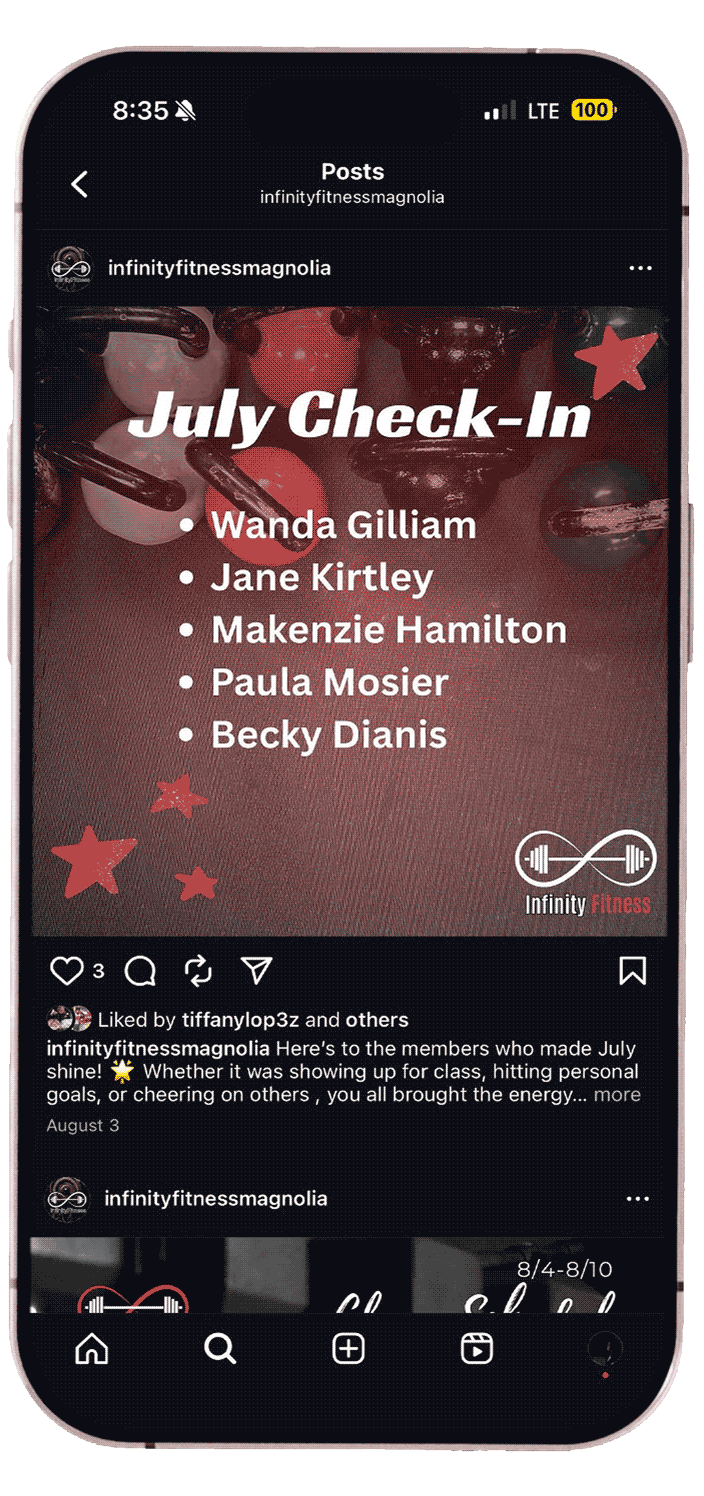Switch to the Search tab

(x=220, y=1349)
